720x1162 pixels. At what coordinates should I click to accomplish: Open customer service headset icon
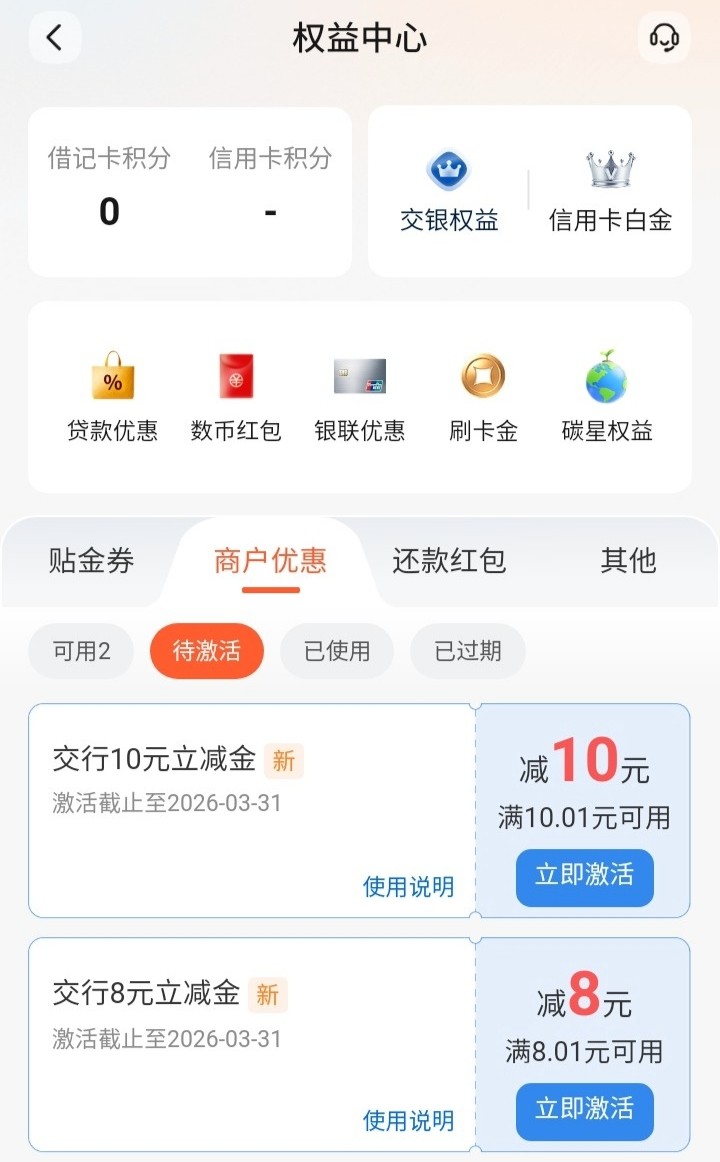[664, 38]
